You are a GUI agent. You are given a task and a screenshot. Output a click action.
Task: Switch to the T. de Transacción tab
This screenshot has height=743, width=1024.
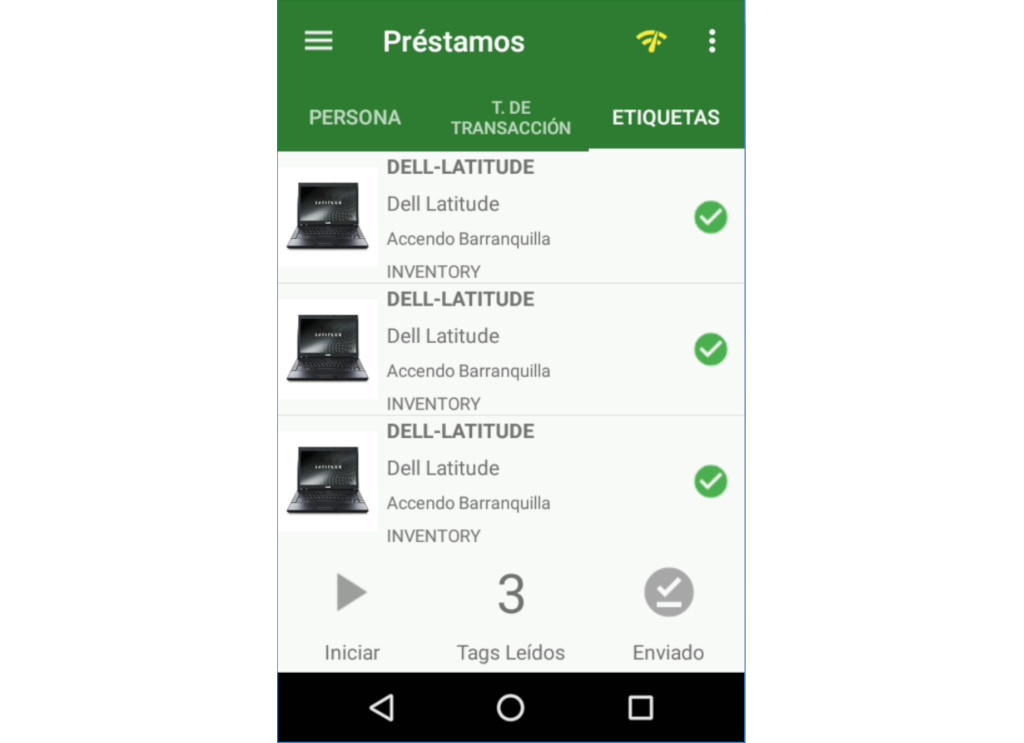[510, 118]
